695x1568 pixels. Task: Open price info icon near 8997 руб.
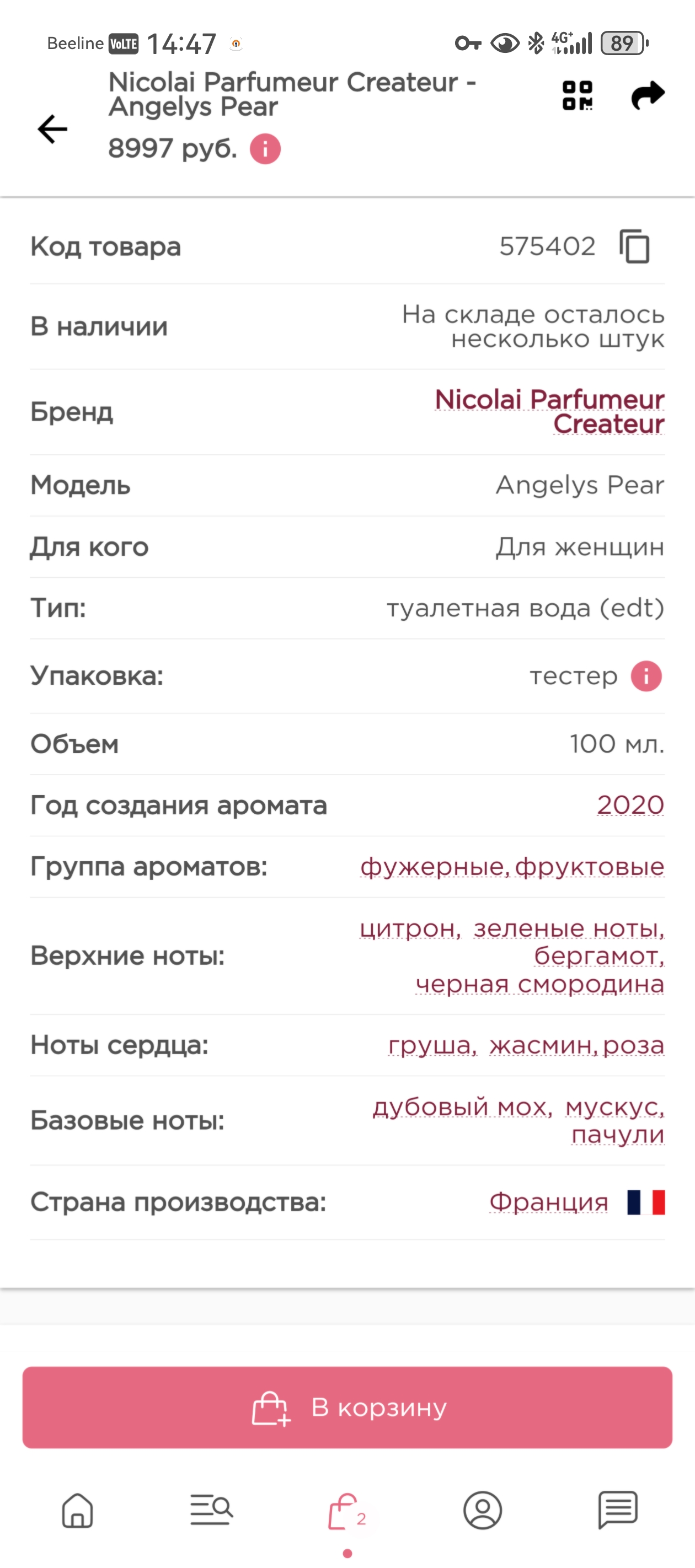pyautogui.click(x=265, y=149)
